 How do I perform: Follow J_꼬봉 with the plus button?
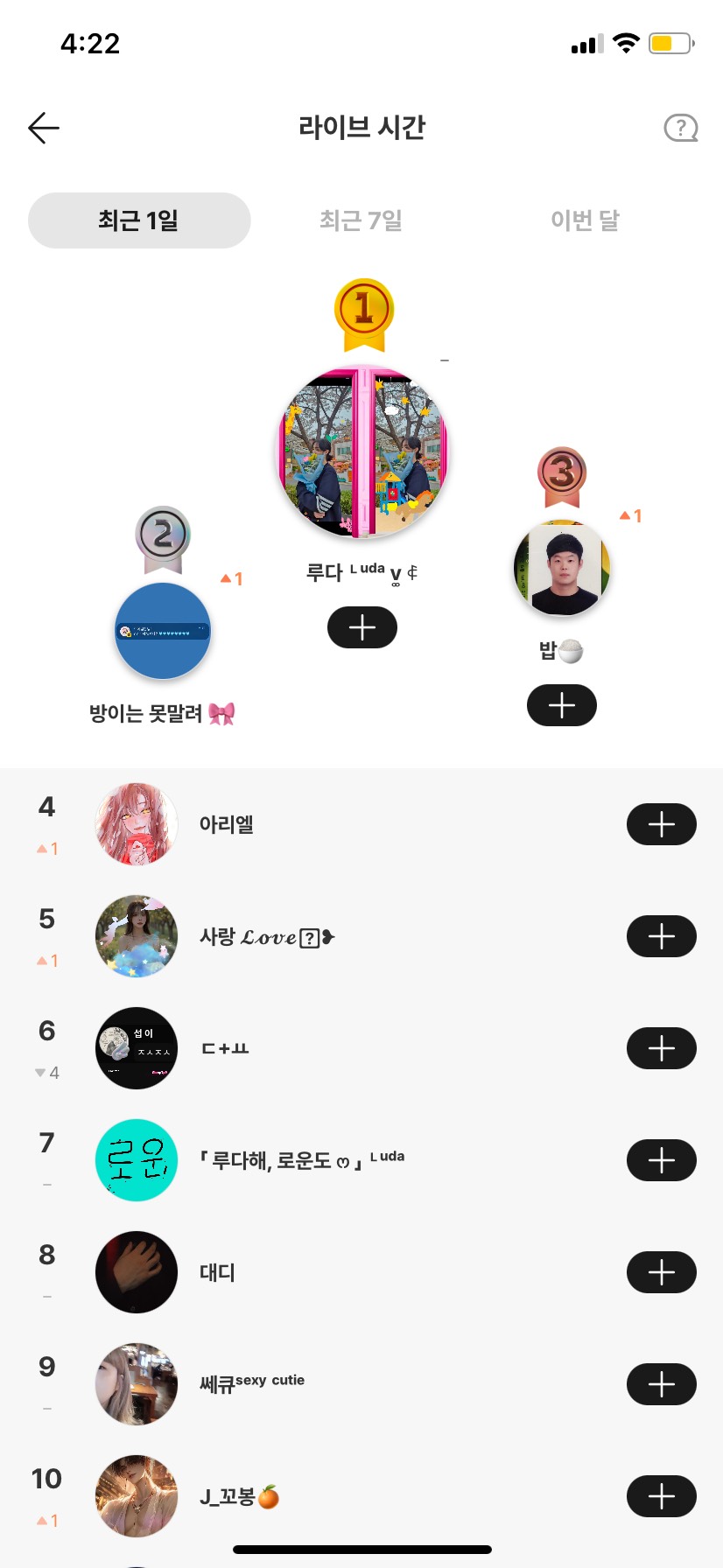click(x=661, y=1496)
